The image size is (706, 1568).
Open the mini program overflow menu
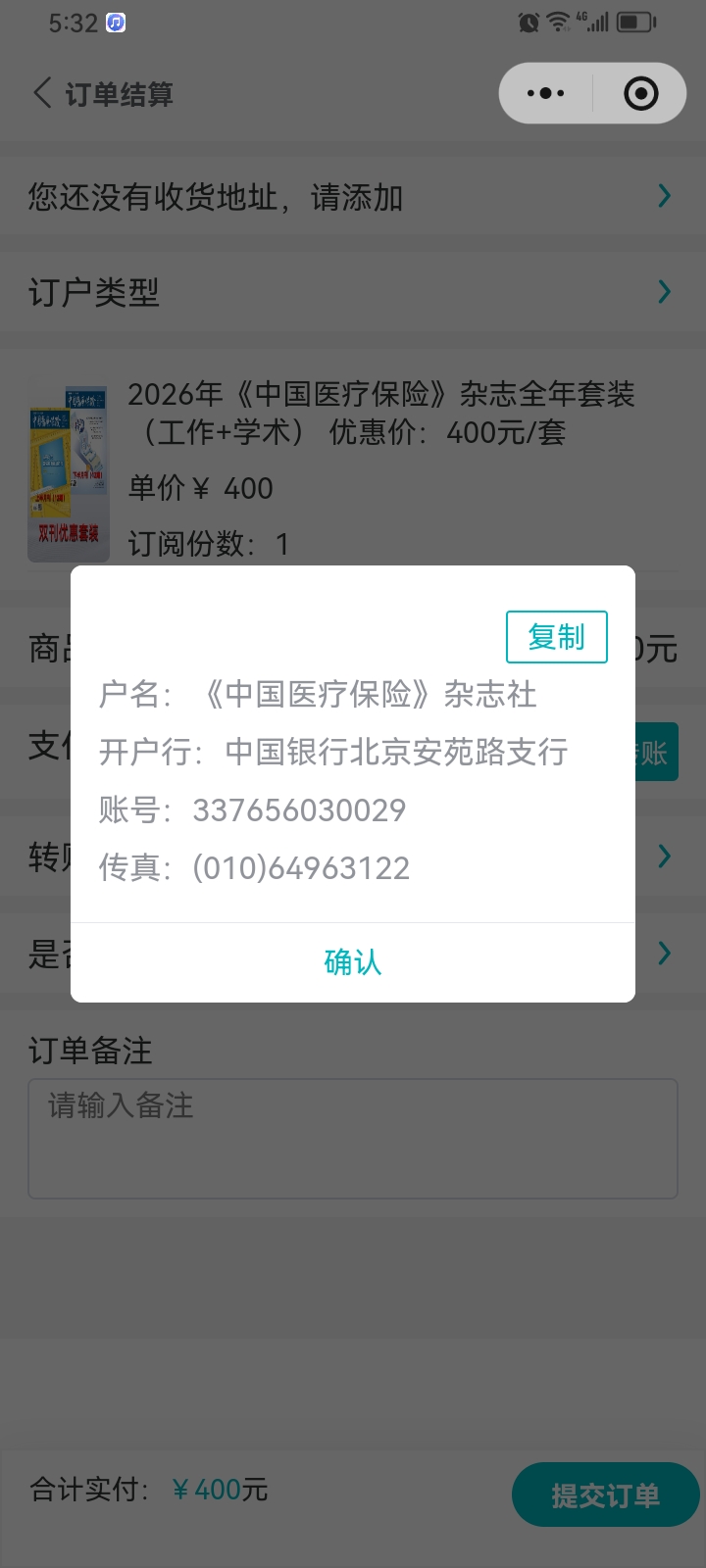[x=545, y=94]
